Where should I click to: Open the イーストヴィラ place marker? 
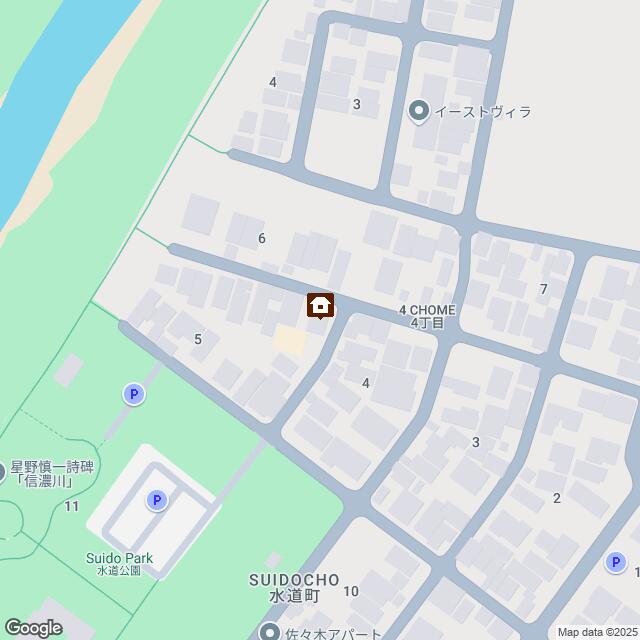coord(419,111)
